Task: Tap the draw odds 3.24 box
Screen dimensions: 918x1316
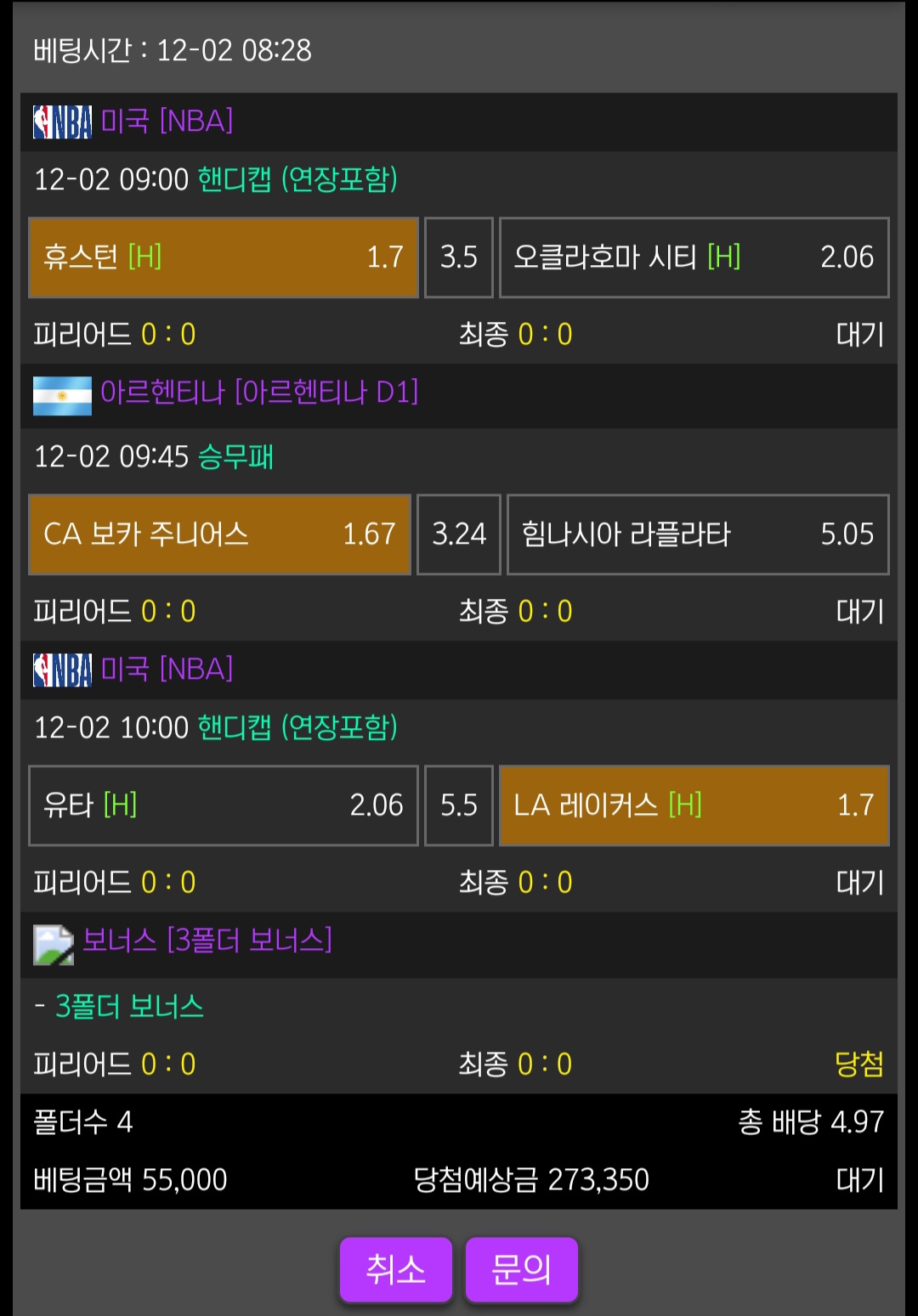Action: click(x=459, y=534)
